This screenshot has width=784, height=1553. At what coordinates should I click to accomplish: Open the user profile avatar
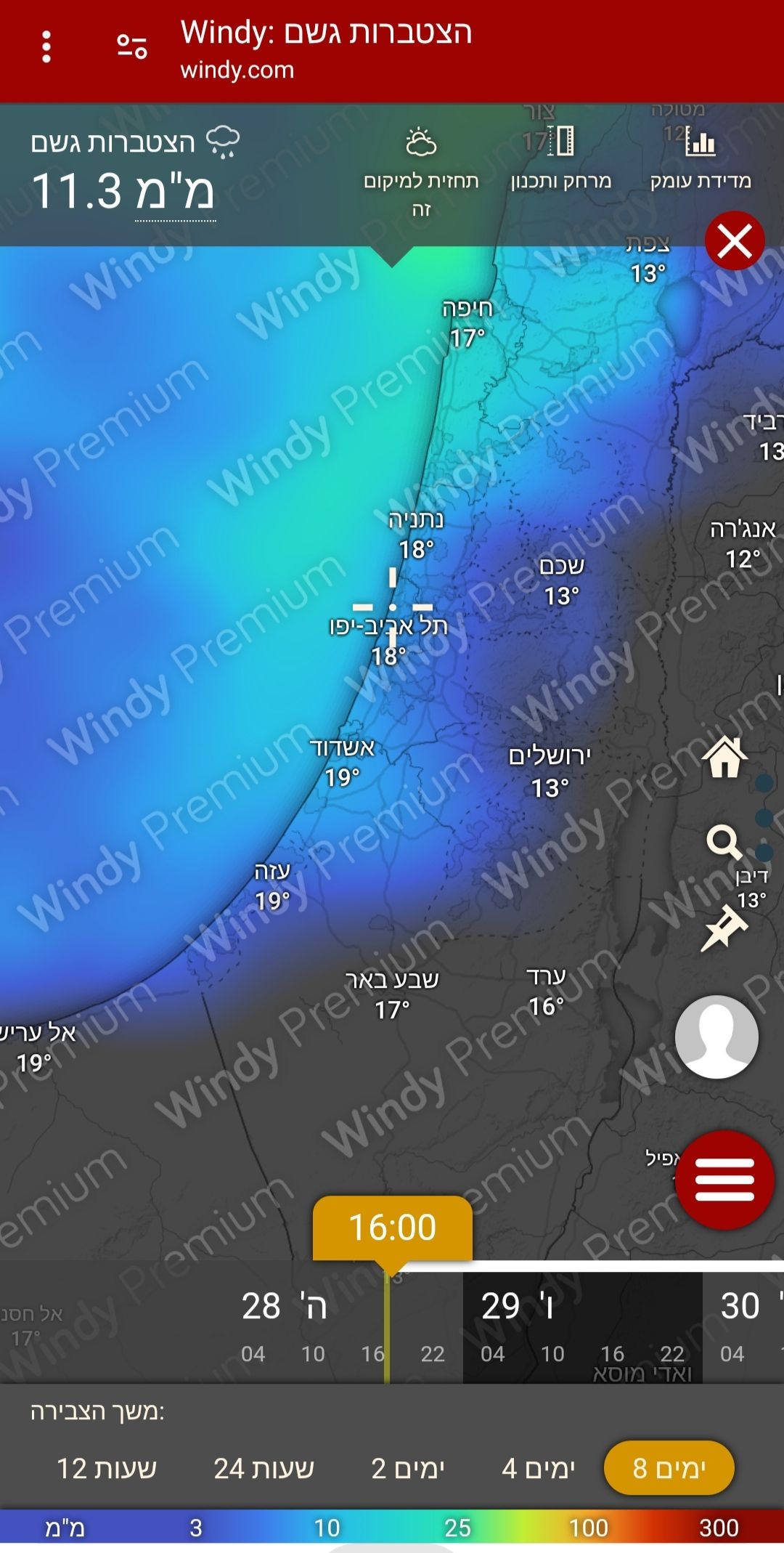(716, 1037)
